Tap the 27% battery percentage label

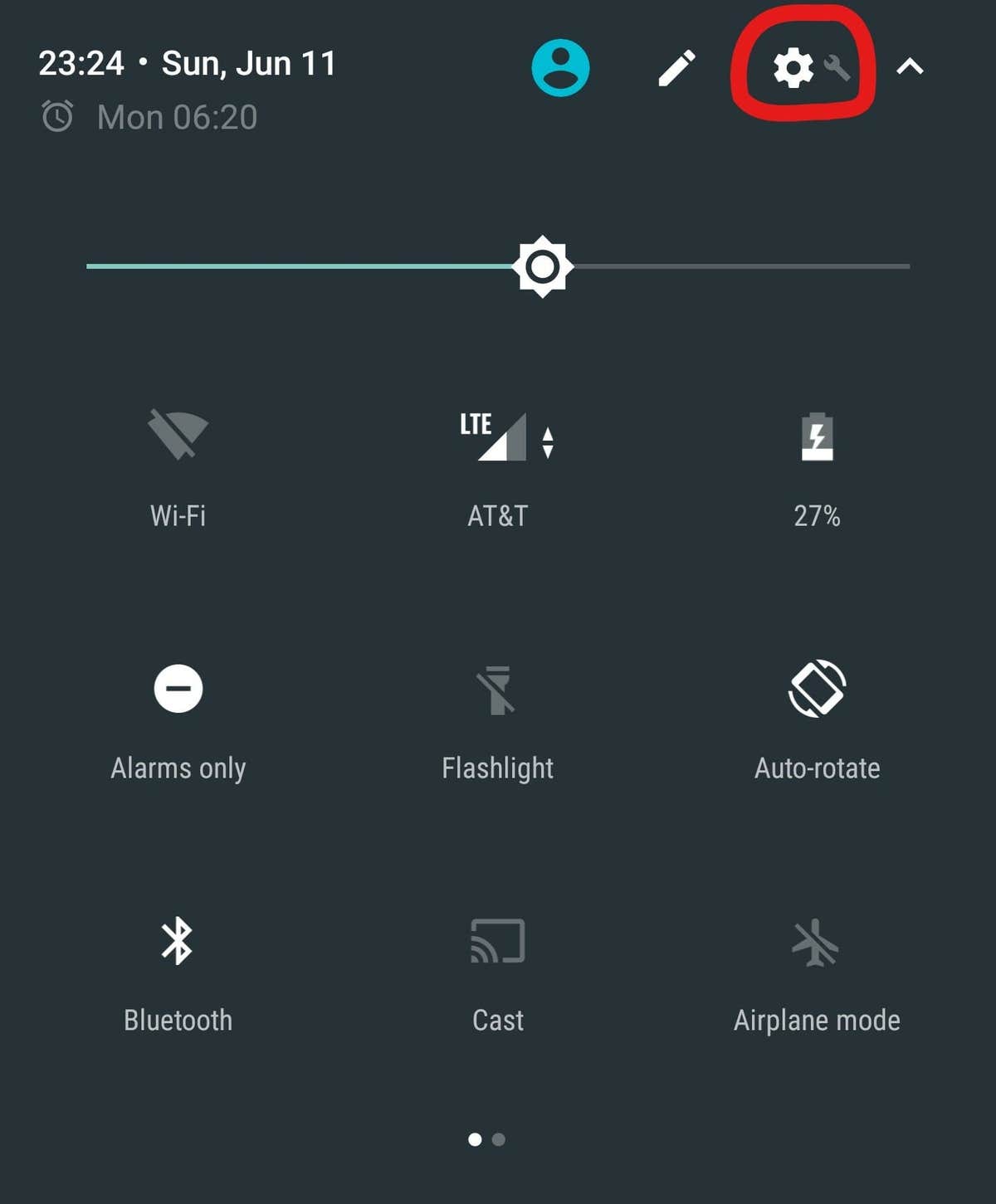(817, 517)
